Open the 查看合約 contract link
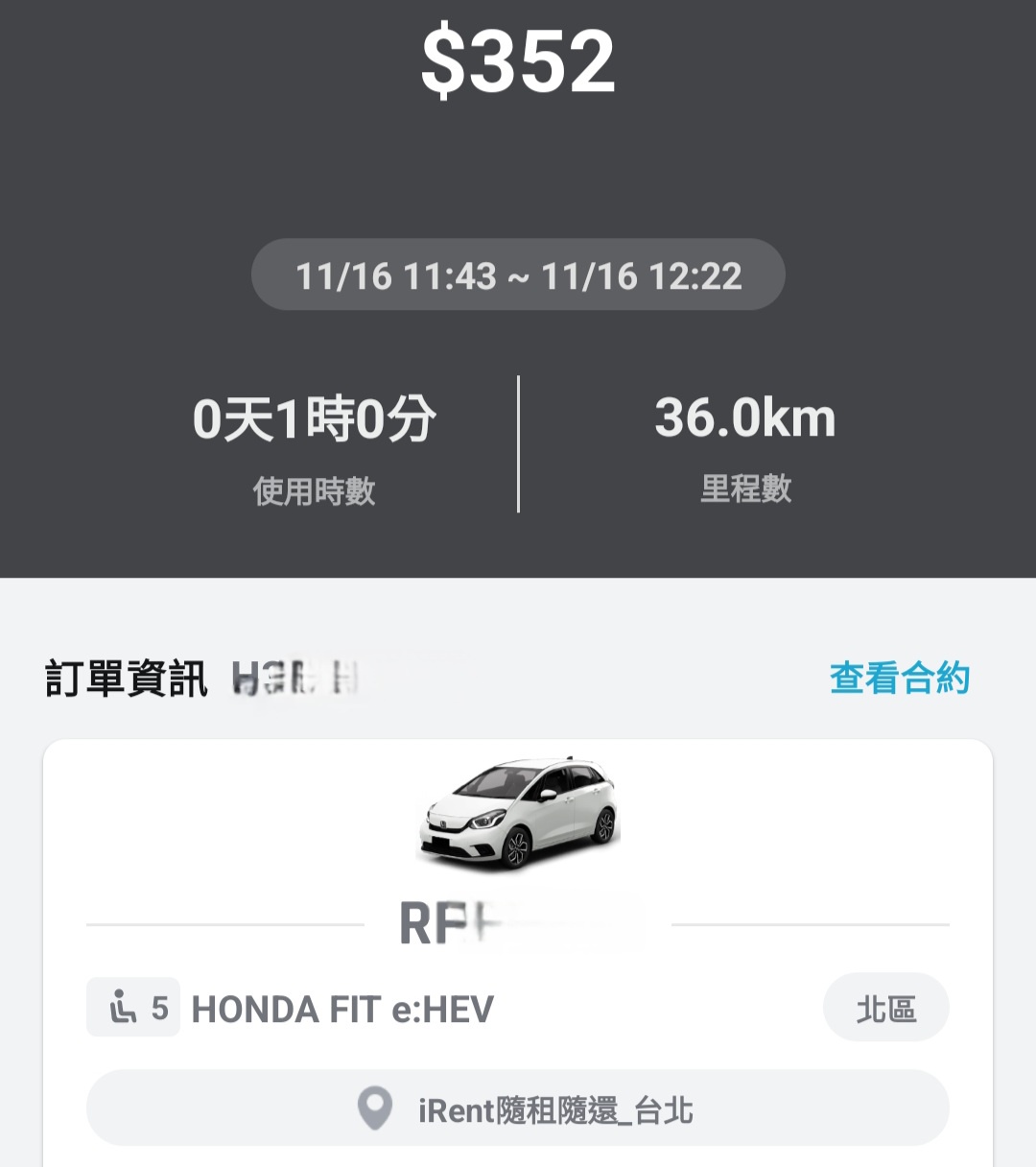This screenshot has width=1036, height=1167. tap(899, 679)
